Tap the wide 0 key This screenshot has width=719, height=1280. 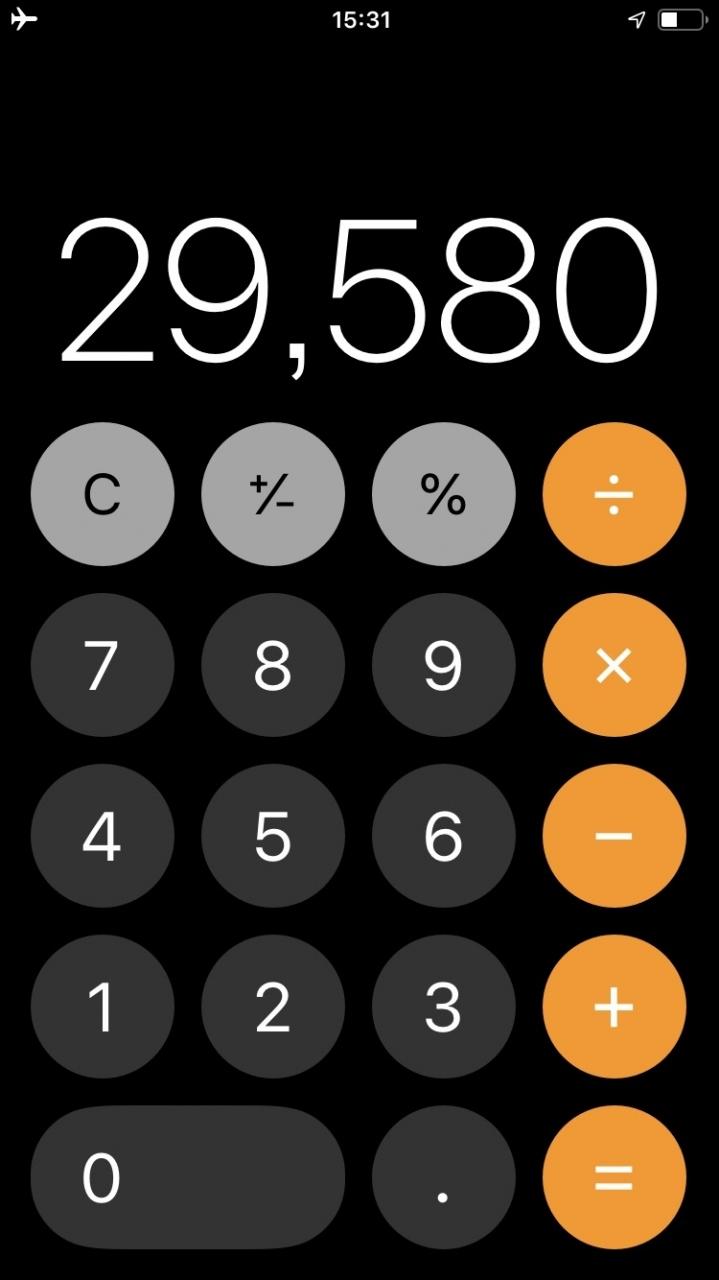click(x=188, y=1178)
